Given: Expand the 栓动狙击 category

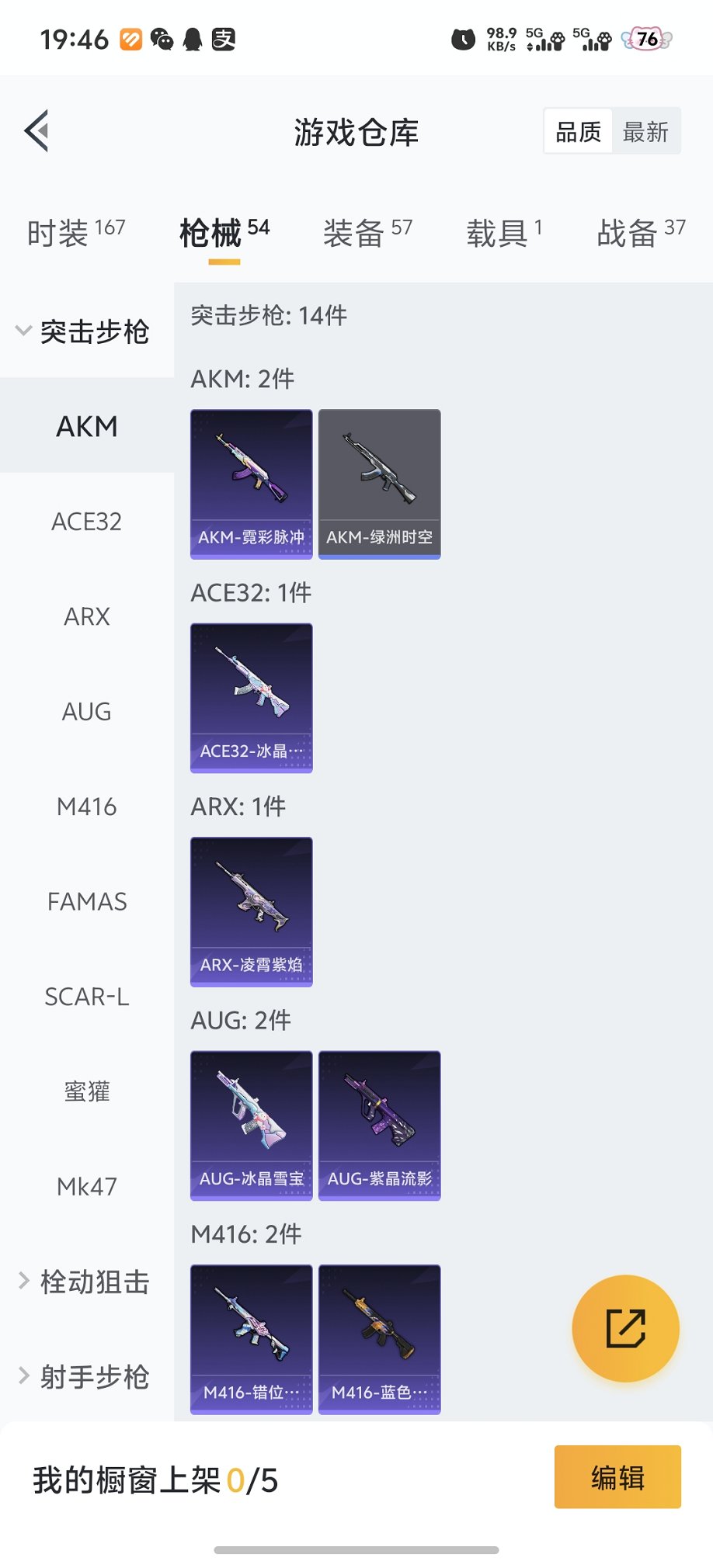Looking at the screenshot, I should [x=84, y=1282].
